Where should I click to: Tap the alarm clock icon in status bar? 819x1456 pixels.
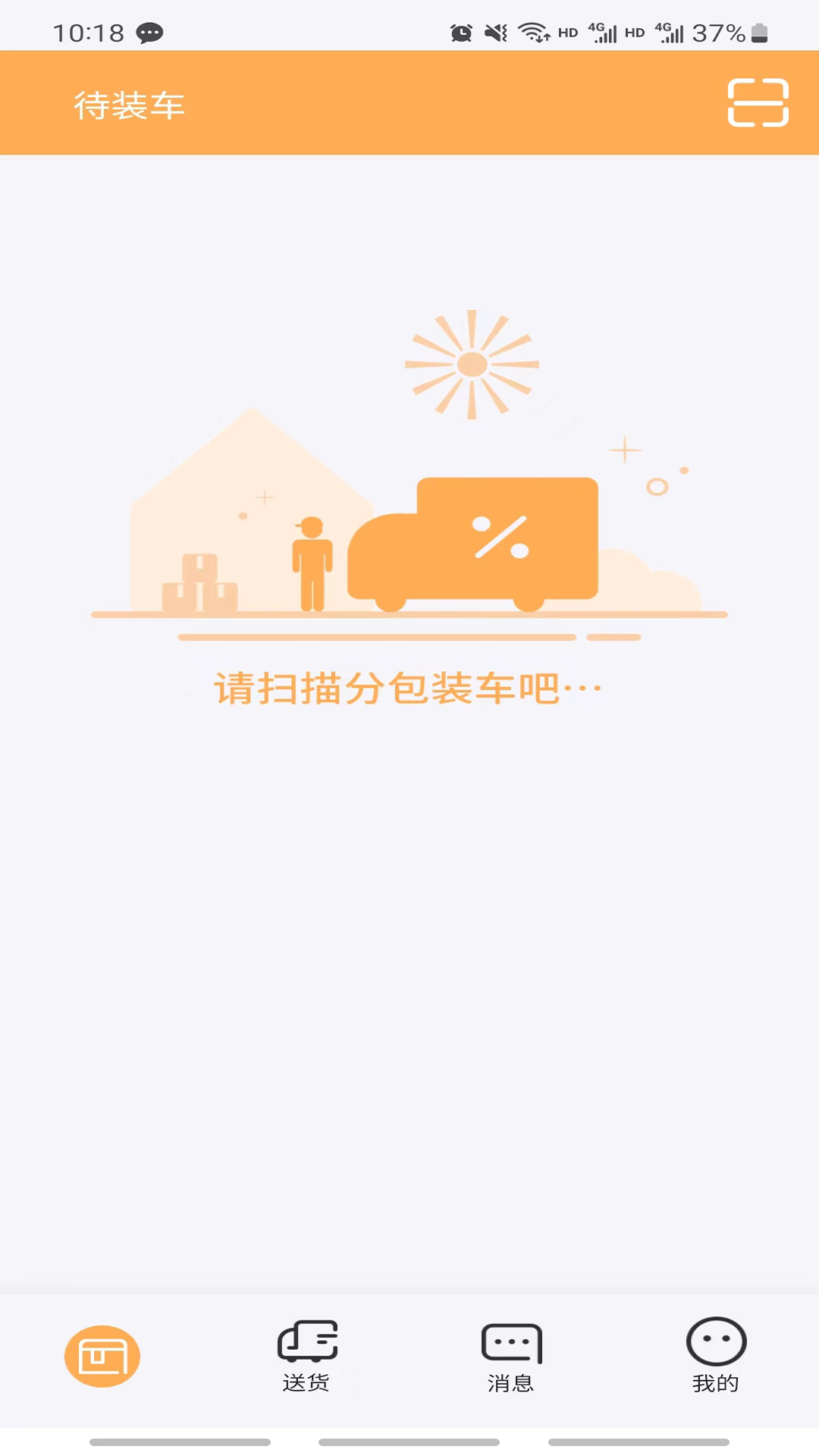click(x=460, y=33)
